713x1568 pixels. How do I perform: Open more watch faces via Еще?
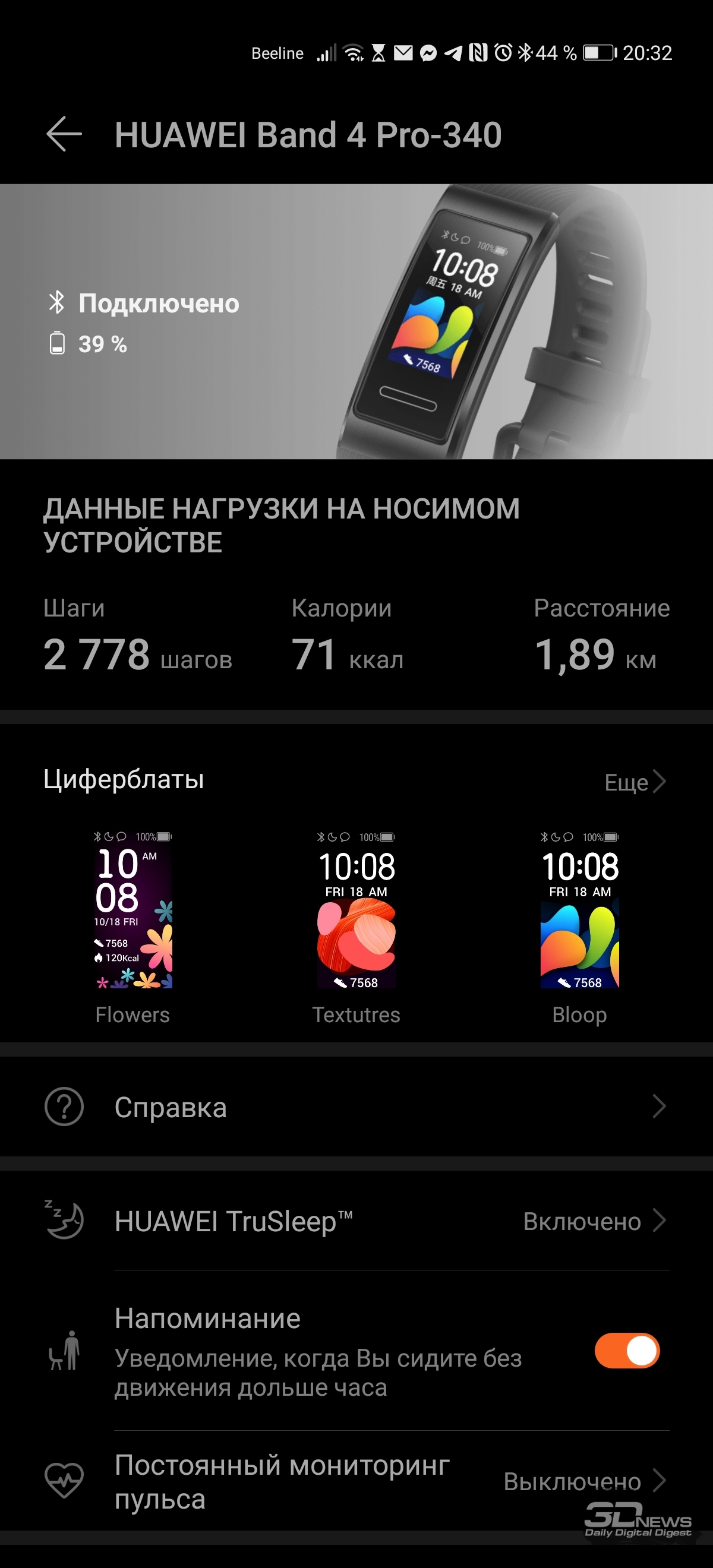pos(635,782)
